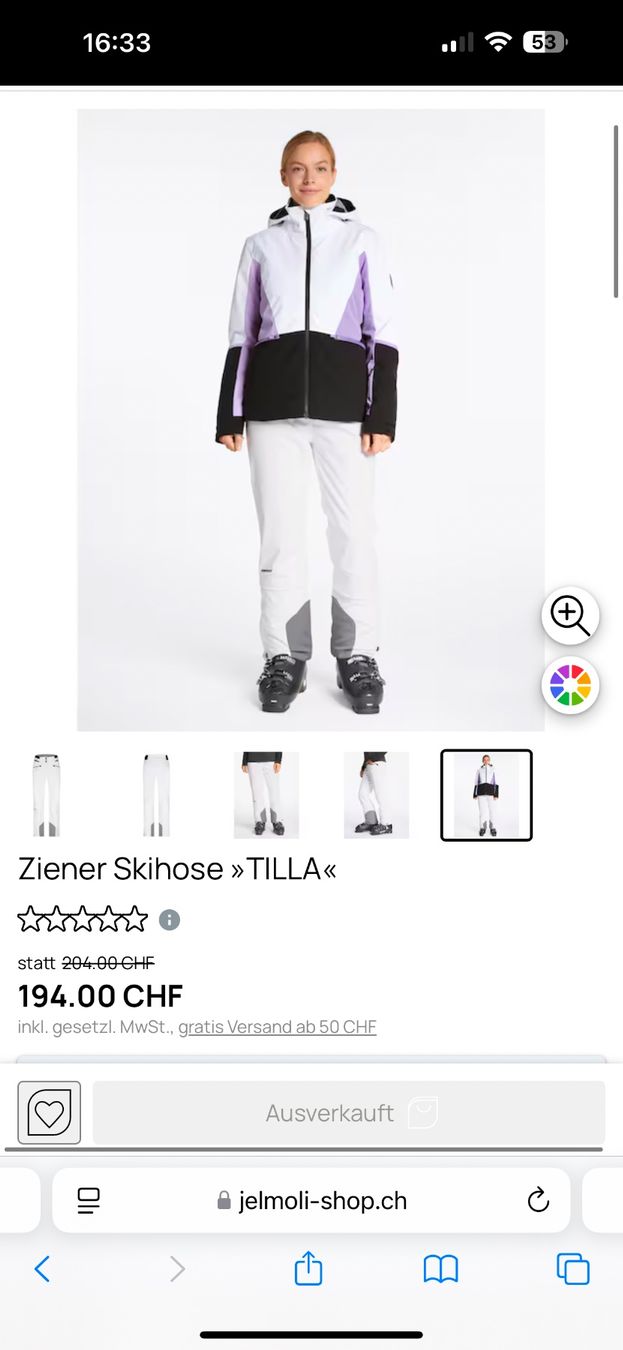Select the fourth thumbnail with side view

[376, 795]
